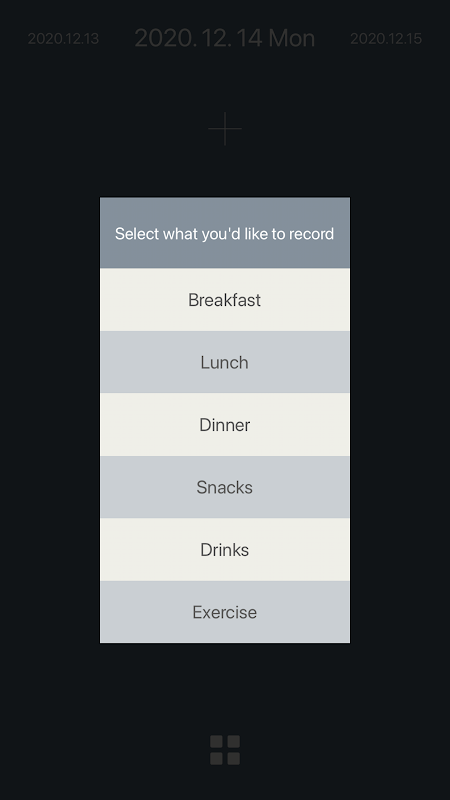
Task: Pick Dinner from the list
Action: (x=224, y=424)
